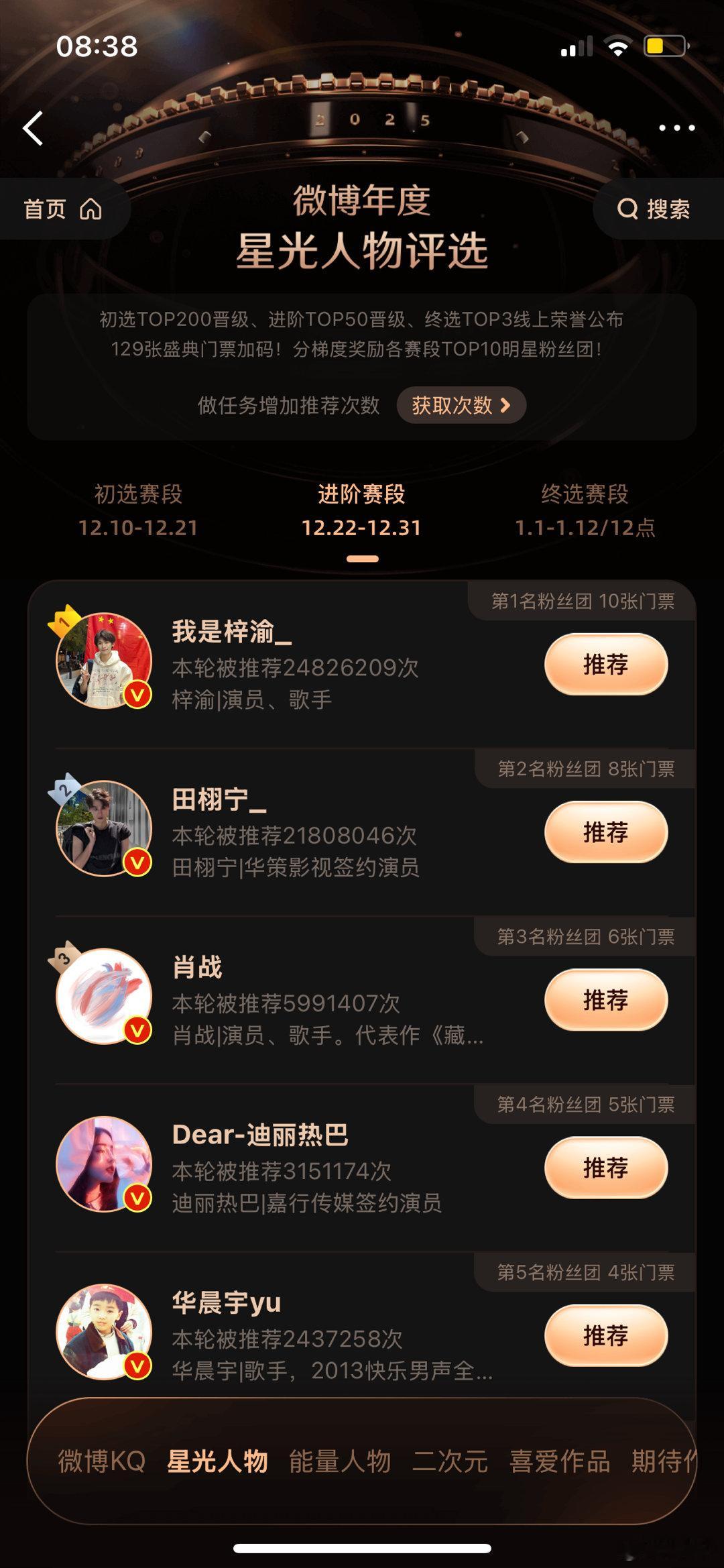The height and width of the screenshot is (1568, 724).
Task: Tap the search magnifier beside 搜索
Action: (x=628, y=209)
